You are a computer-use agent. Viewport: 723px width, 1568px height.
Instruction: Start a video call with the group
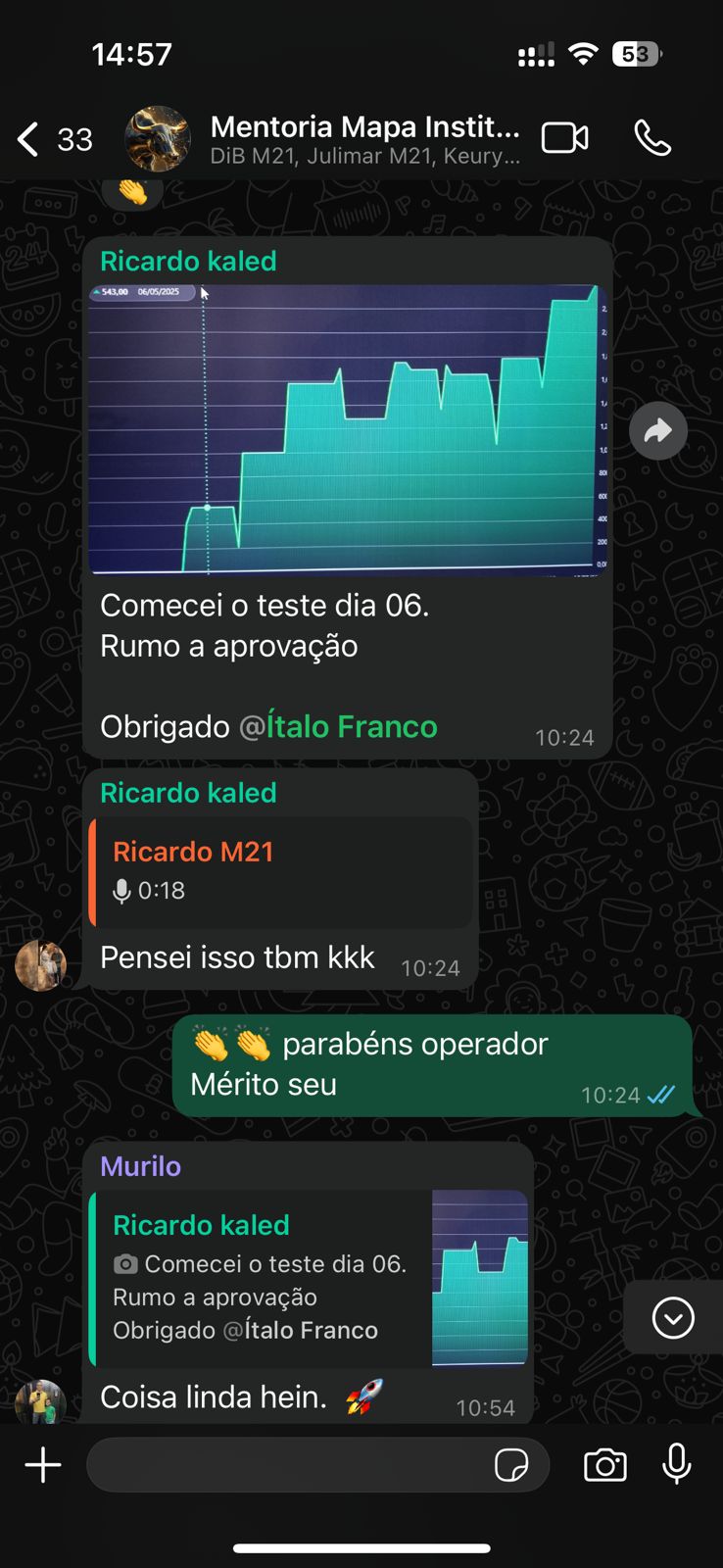[x=565, y=138]
